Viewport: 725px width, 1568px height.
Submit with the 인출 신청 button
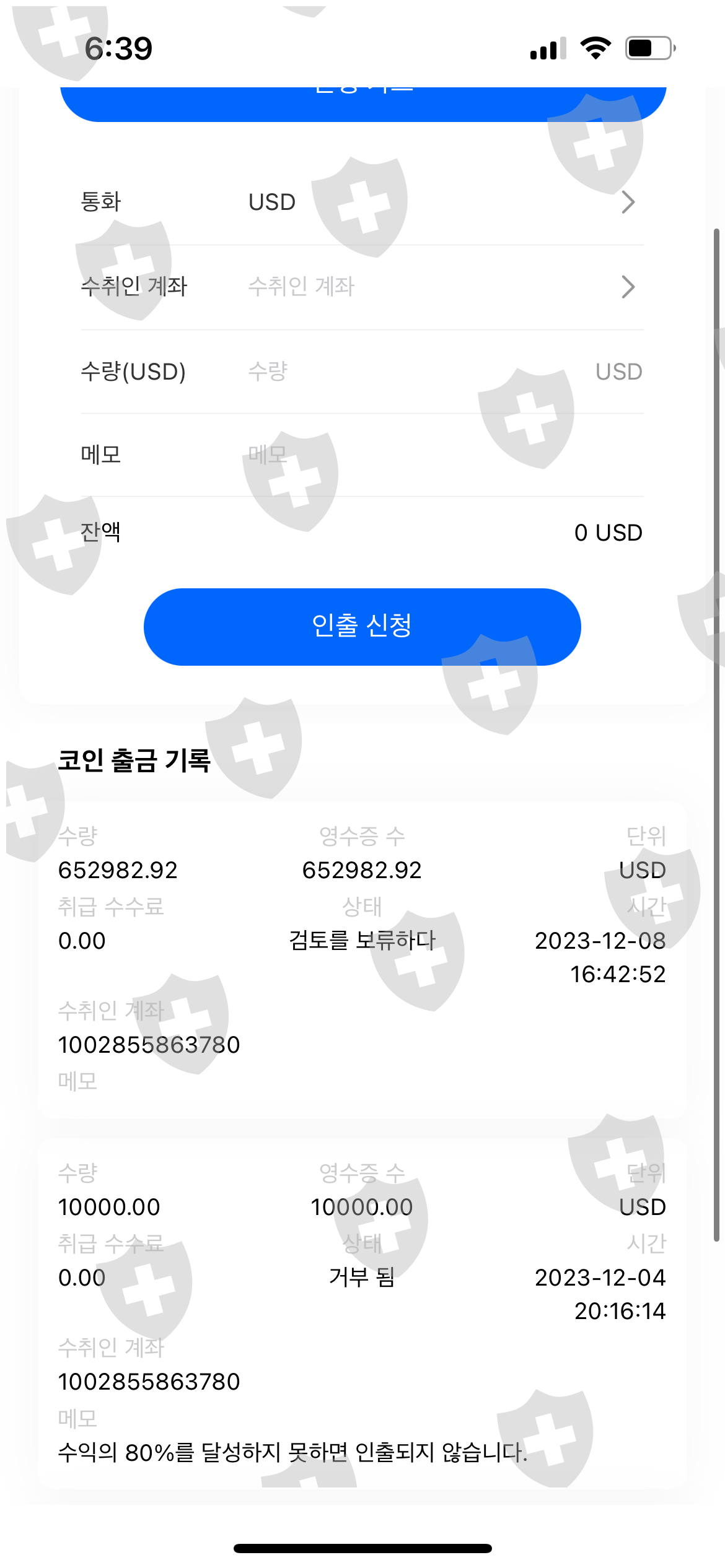(362, 627)
